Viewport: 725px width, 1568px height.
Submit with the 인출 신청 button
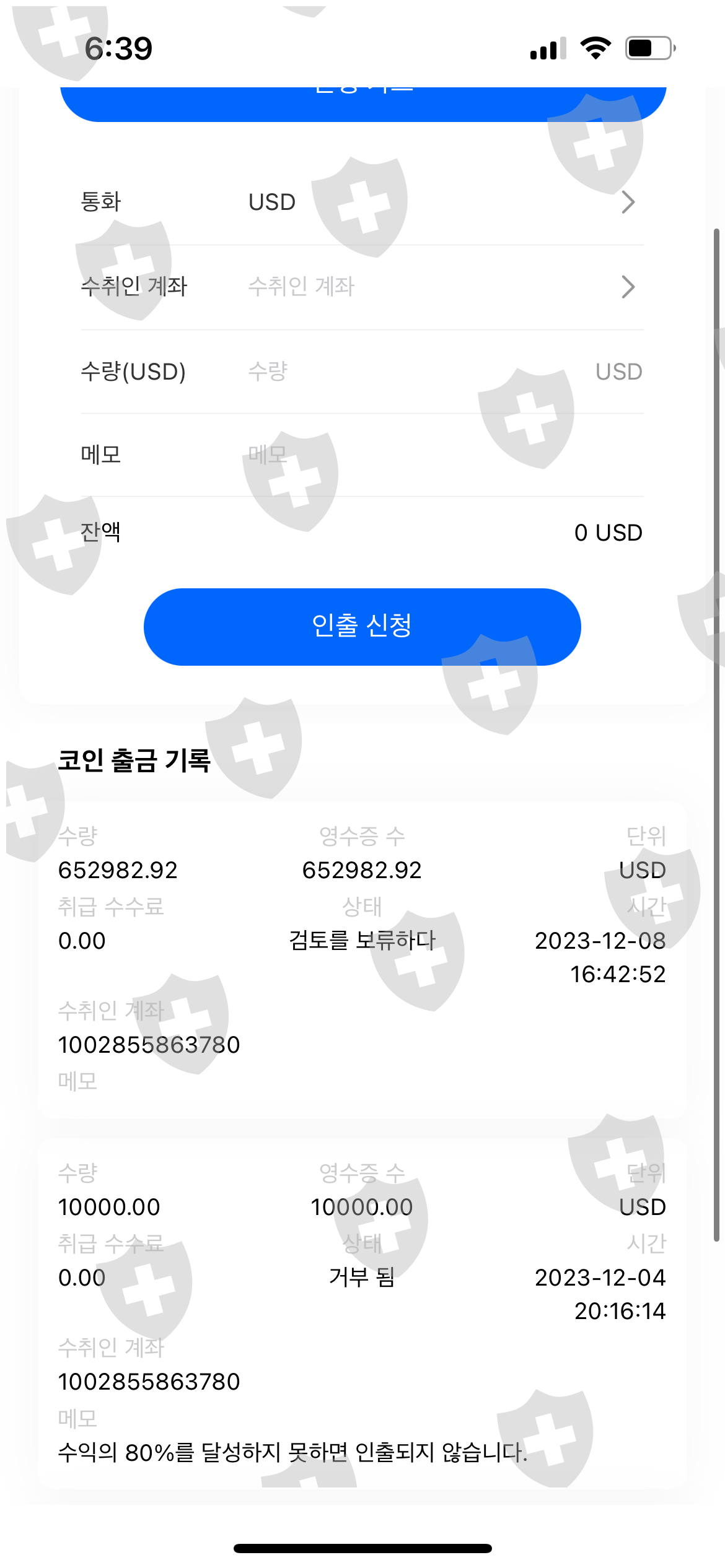(362, 627)
